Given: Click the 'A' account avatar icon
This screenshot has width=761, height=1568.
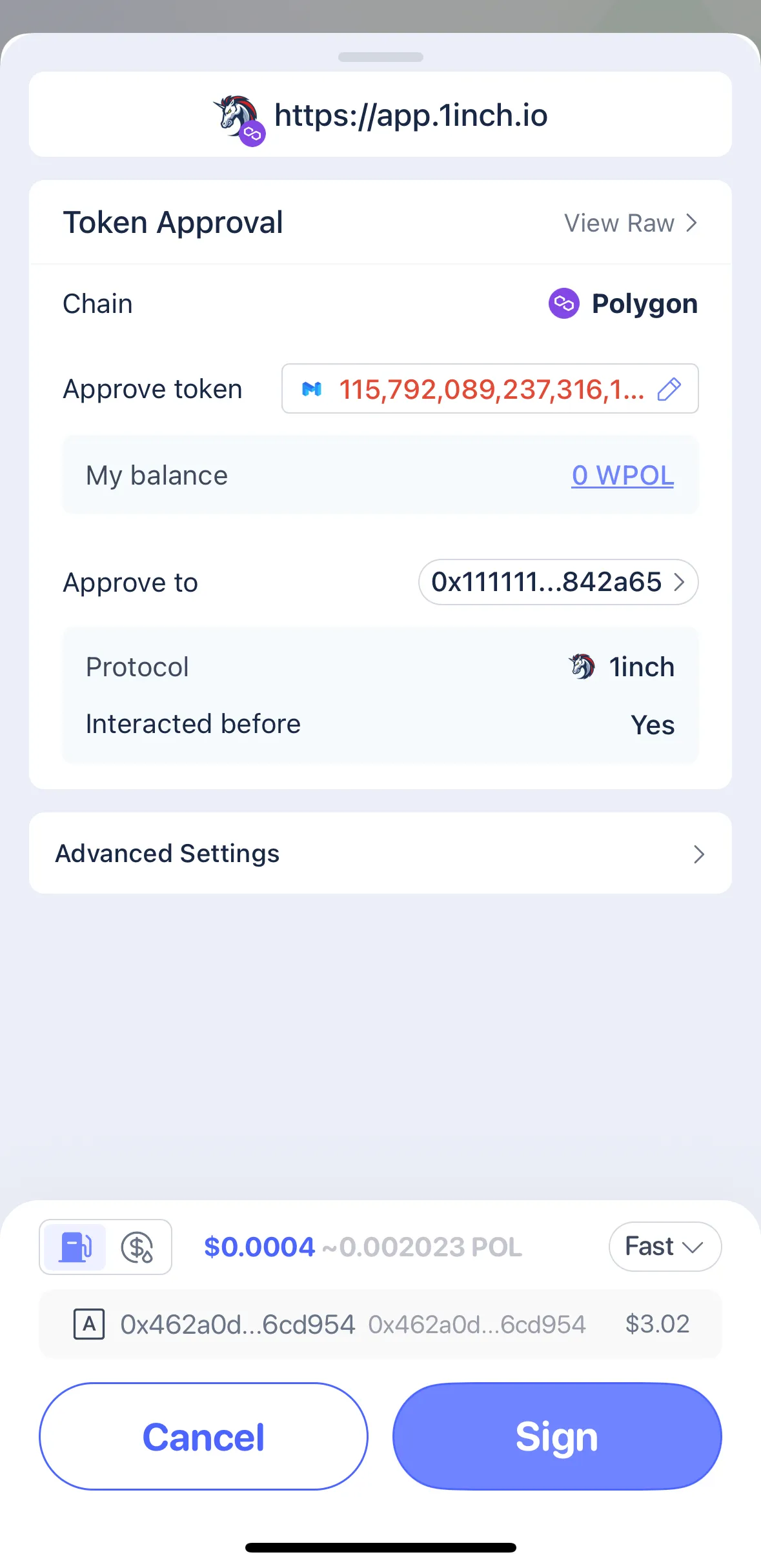Looking at the screenshot, I should tap(90, 1324).
